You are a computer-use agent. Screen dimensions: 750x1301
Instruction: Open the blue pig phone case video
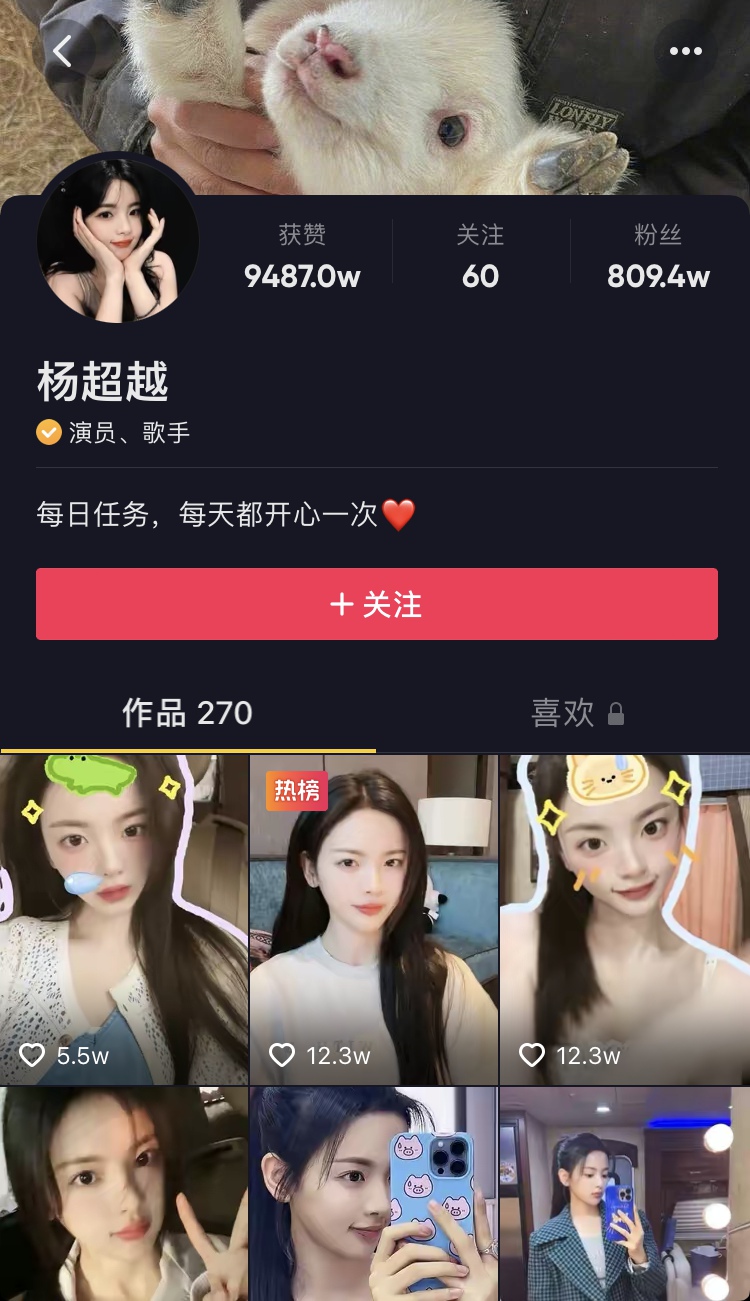click(x=374, y=1194)
